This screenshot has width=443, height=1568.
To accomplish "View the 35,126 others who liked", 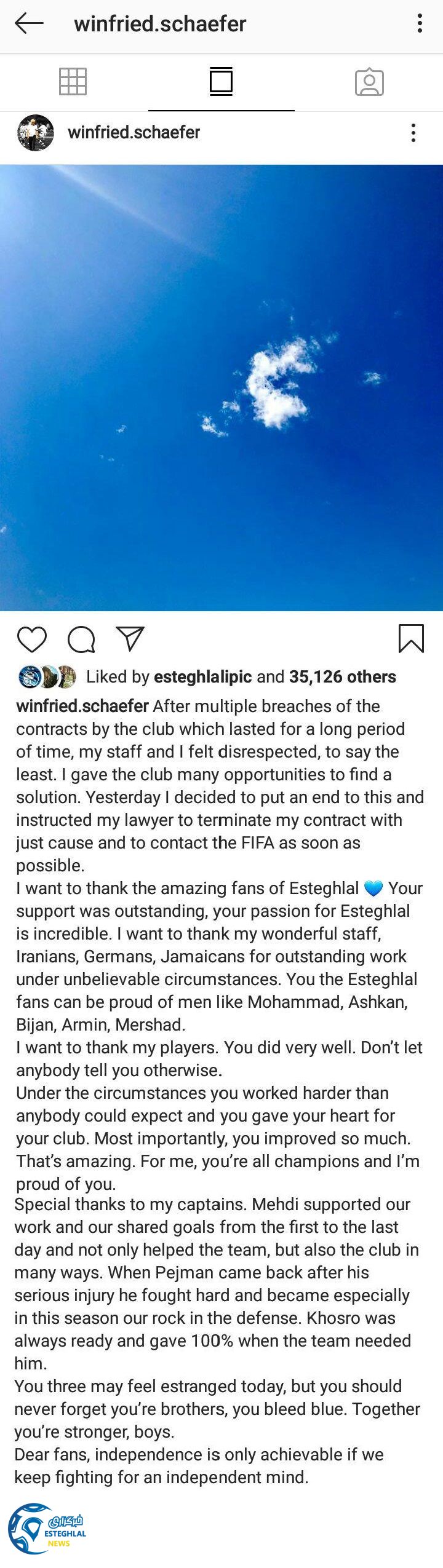I will click(342, 676).
